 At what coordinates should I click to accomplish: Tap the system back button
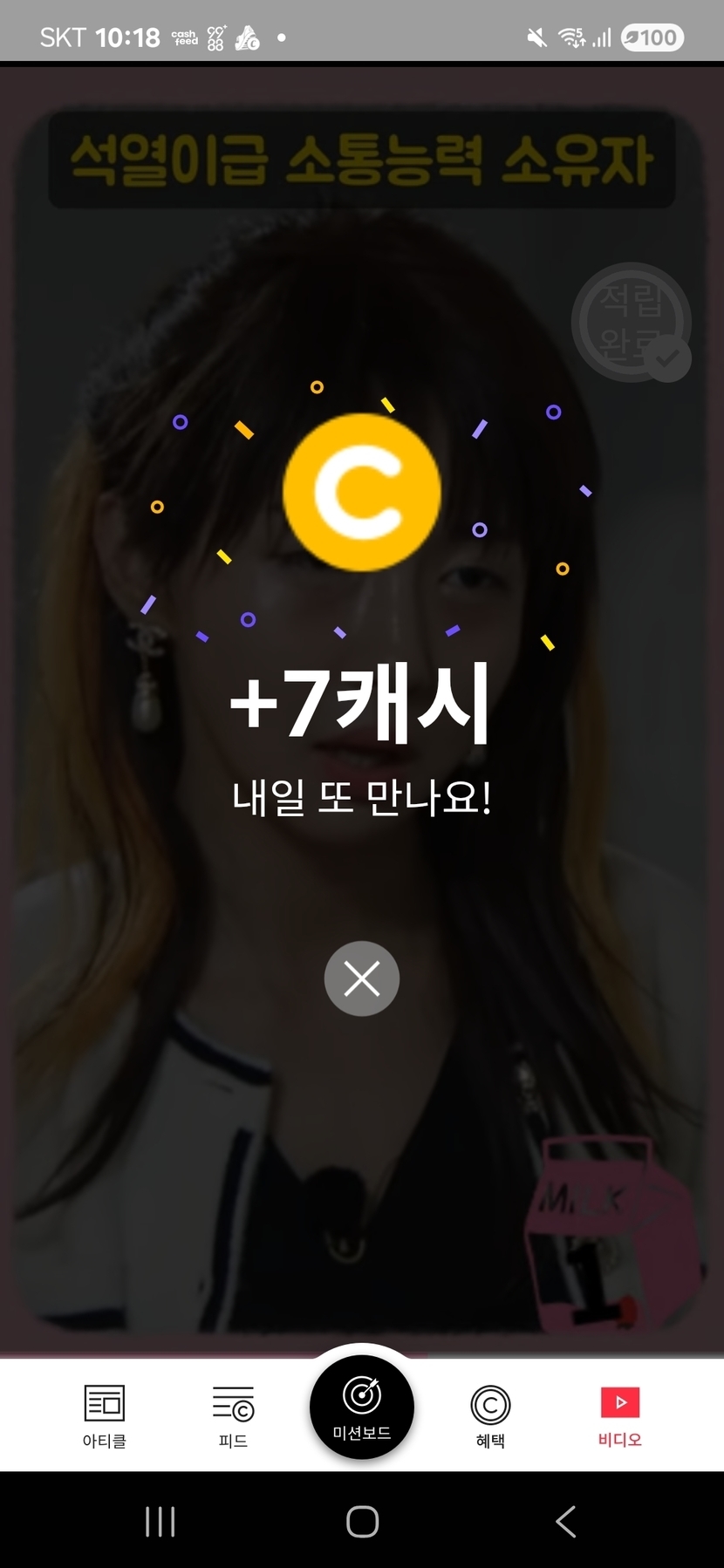tap(565, 1522)
